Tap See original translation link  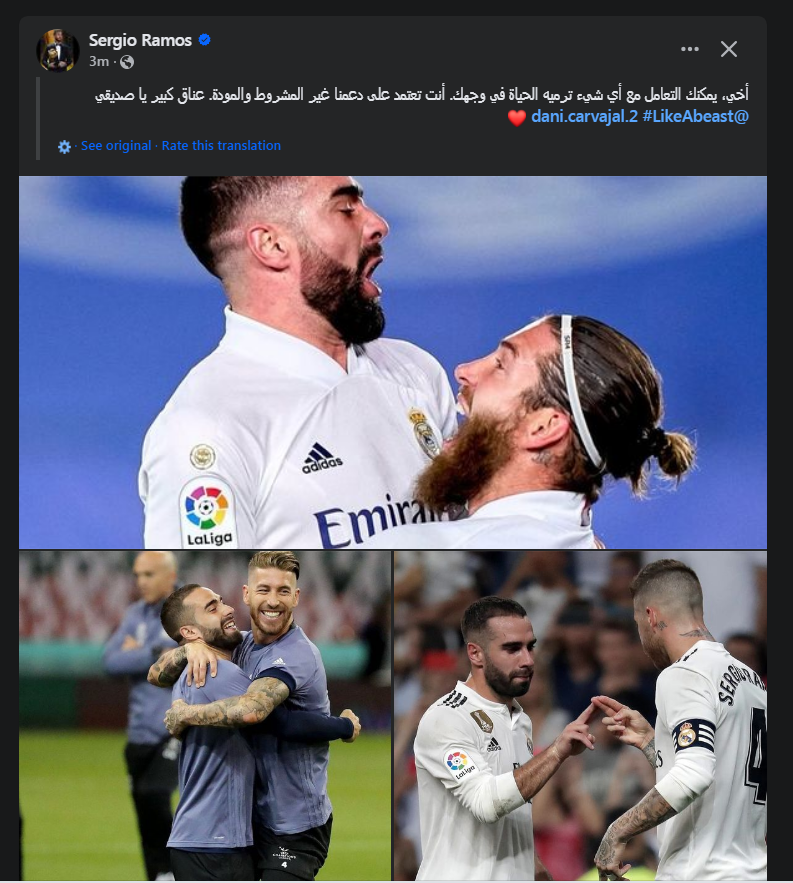pos(116,146)
